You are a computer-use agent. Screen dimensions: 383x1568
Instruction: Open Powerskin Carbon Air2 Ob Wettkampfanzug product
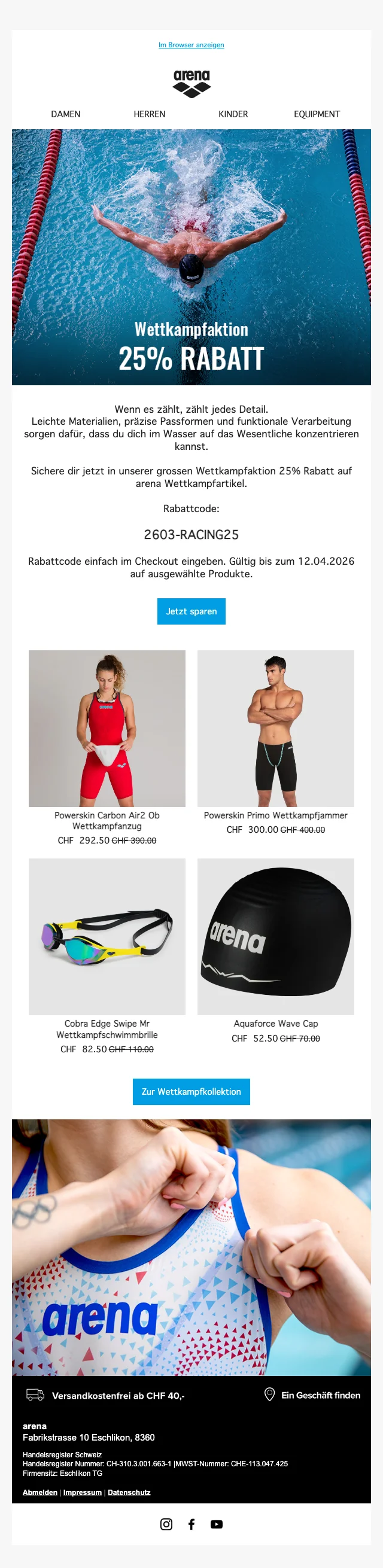click(107, 728)
